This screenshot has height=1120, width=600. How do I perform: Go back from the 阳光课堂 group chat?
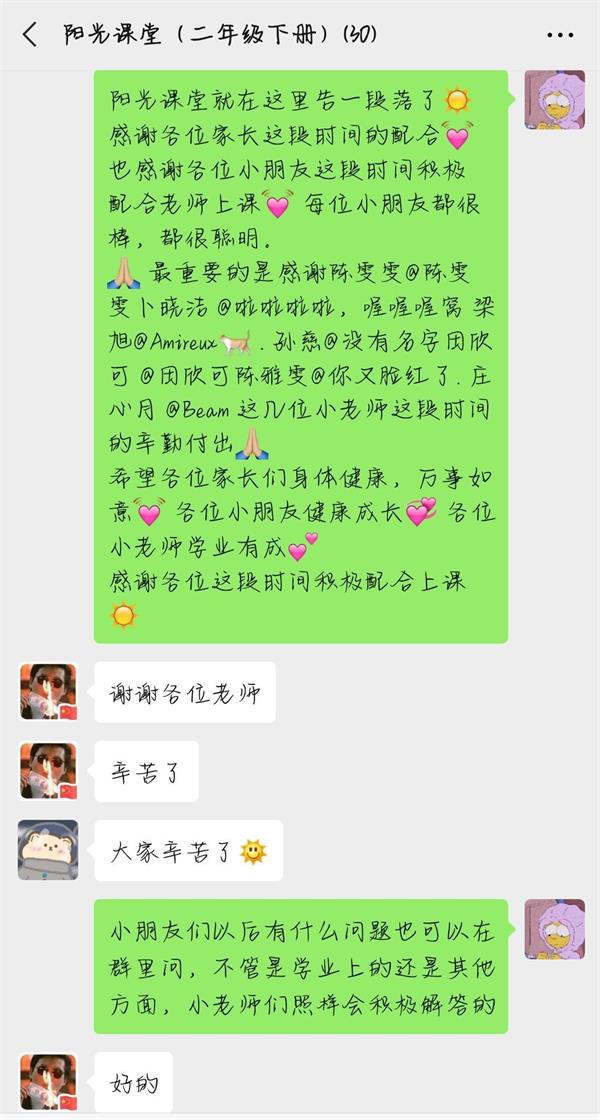(x=29, y=35)
